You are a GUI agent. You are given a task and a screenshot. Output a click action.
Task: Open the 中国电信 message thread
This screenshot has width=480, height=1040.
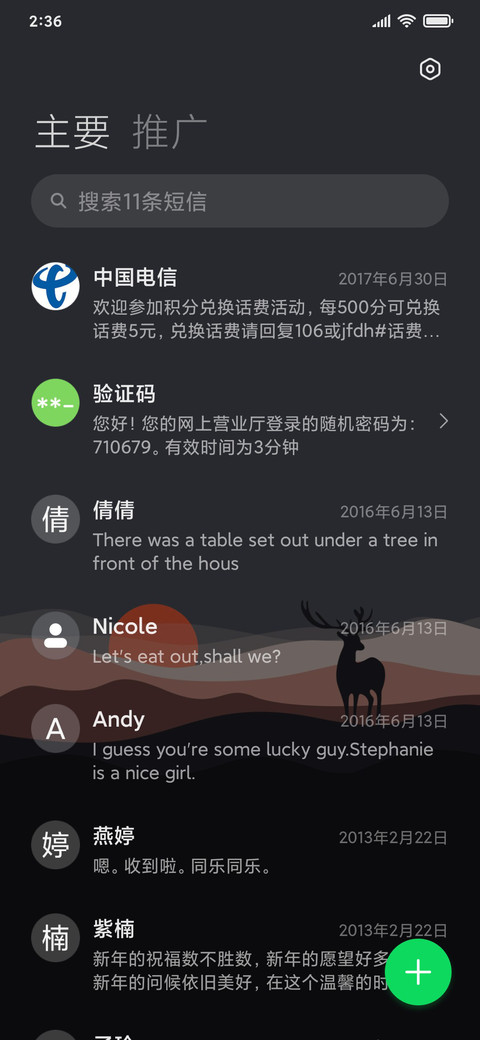pos(240,303)
